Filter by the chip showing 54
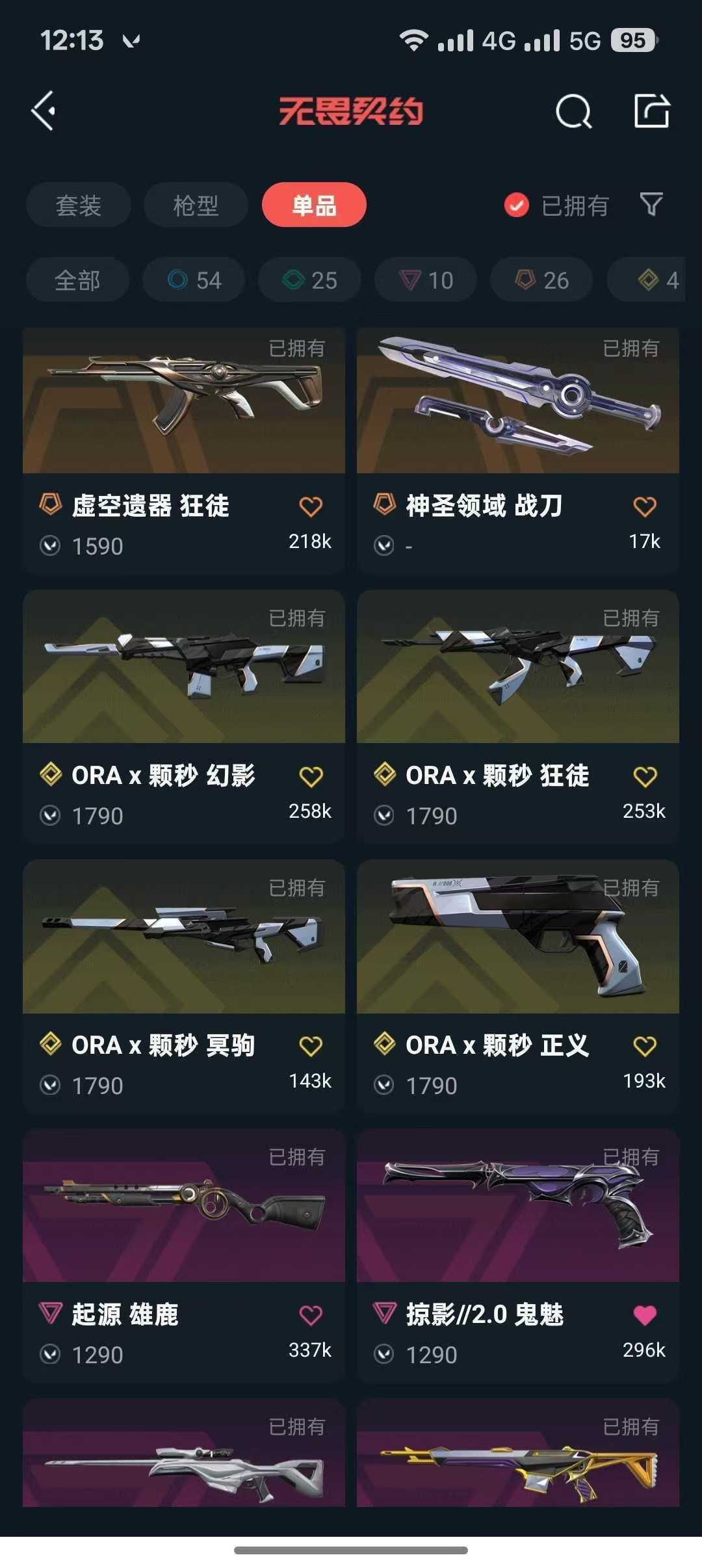702x1568 pixels. coord(194,280)
